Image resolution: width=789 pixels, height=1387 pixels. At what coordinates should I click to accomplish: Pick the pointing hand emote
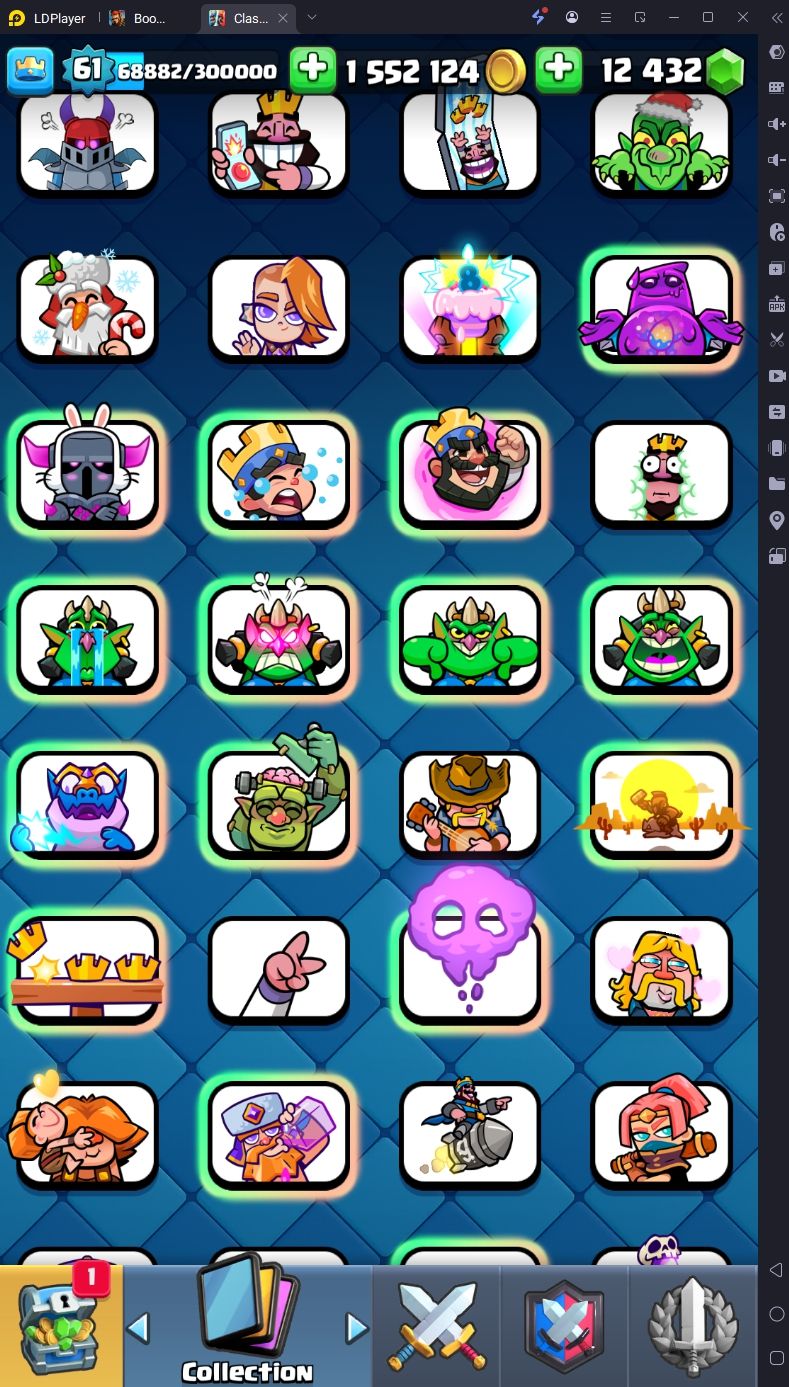[x=279, y=970]
